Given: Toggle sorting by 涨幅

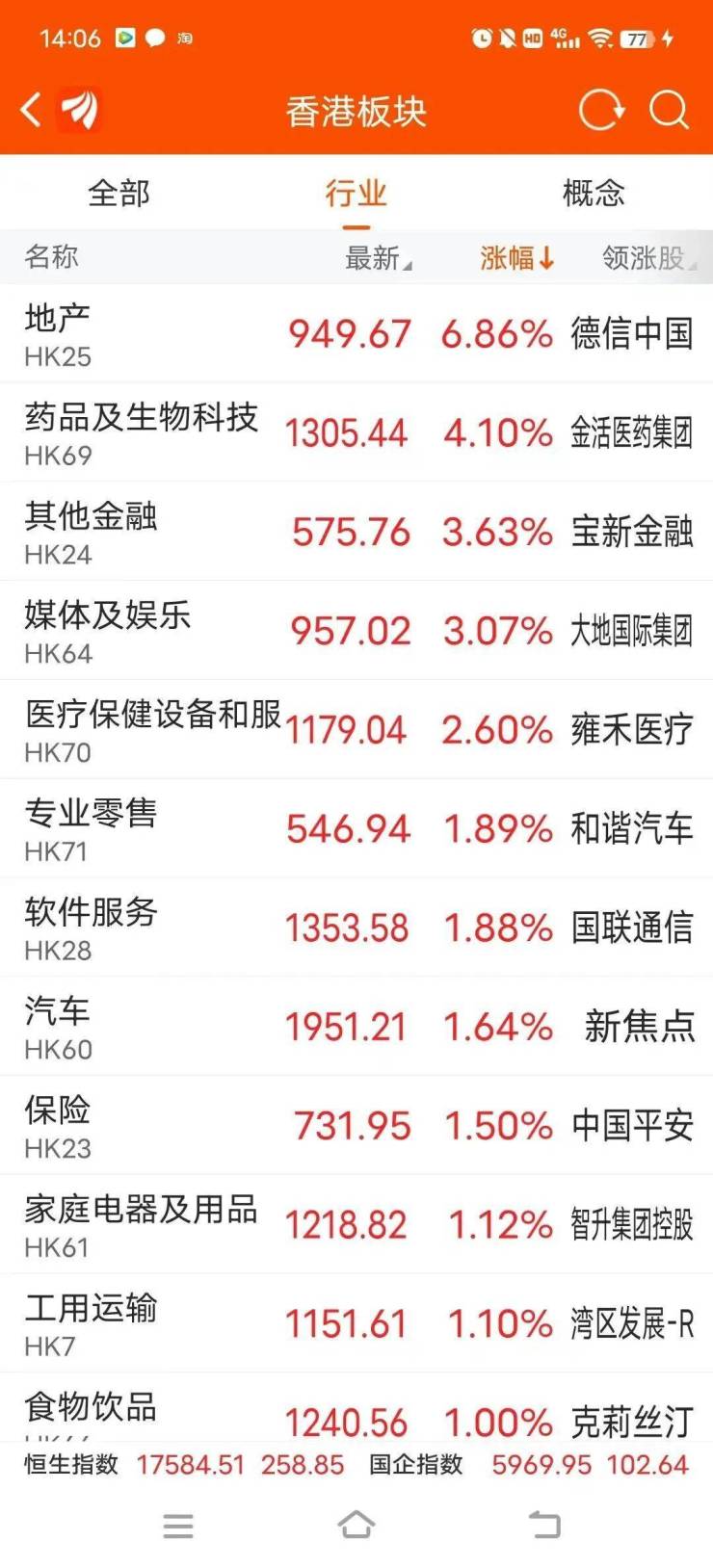Looking at the screenshot, I should pyautogui.click(x=516, y=258).
